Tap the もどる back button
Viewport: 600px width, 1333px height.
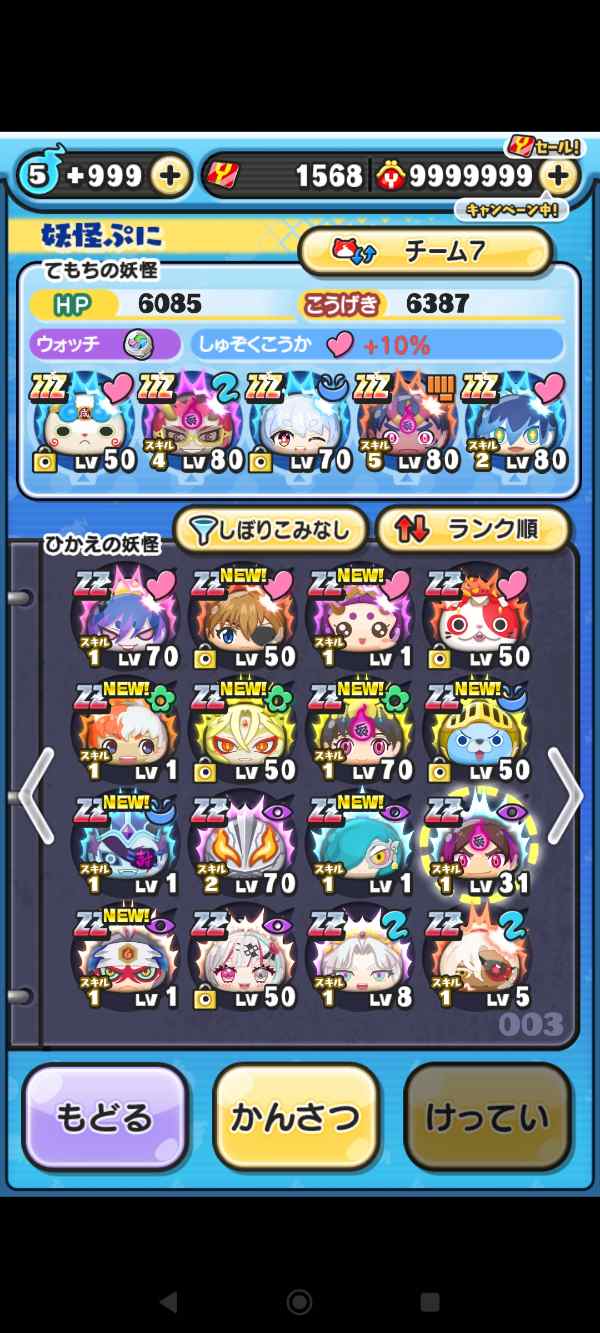(x=105, y=1116)
